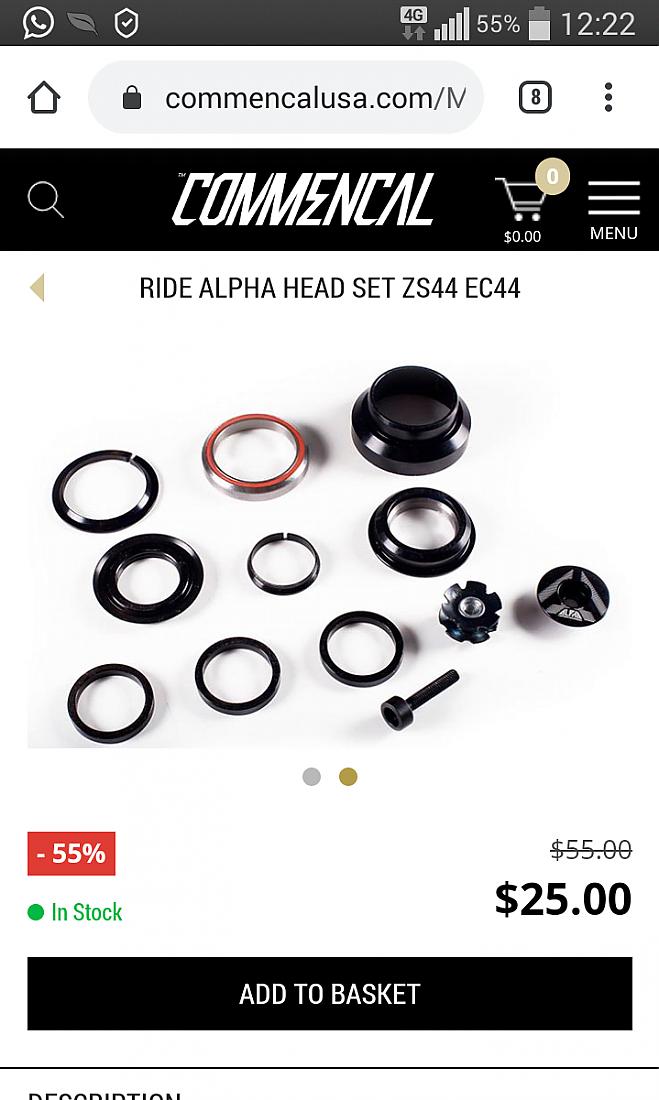Open the MENU hamburger button

(613, 209)
